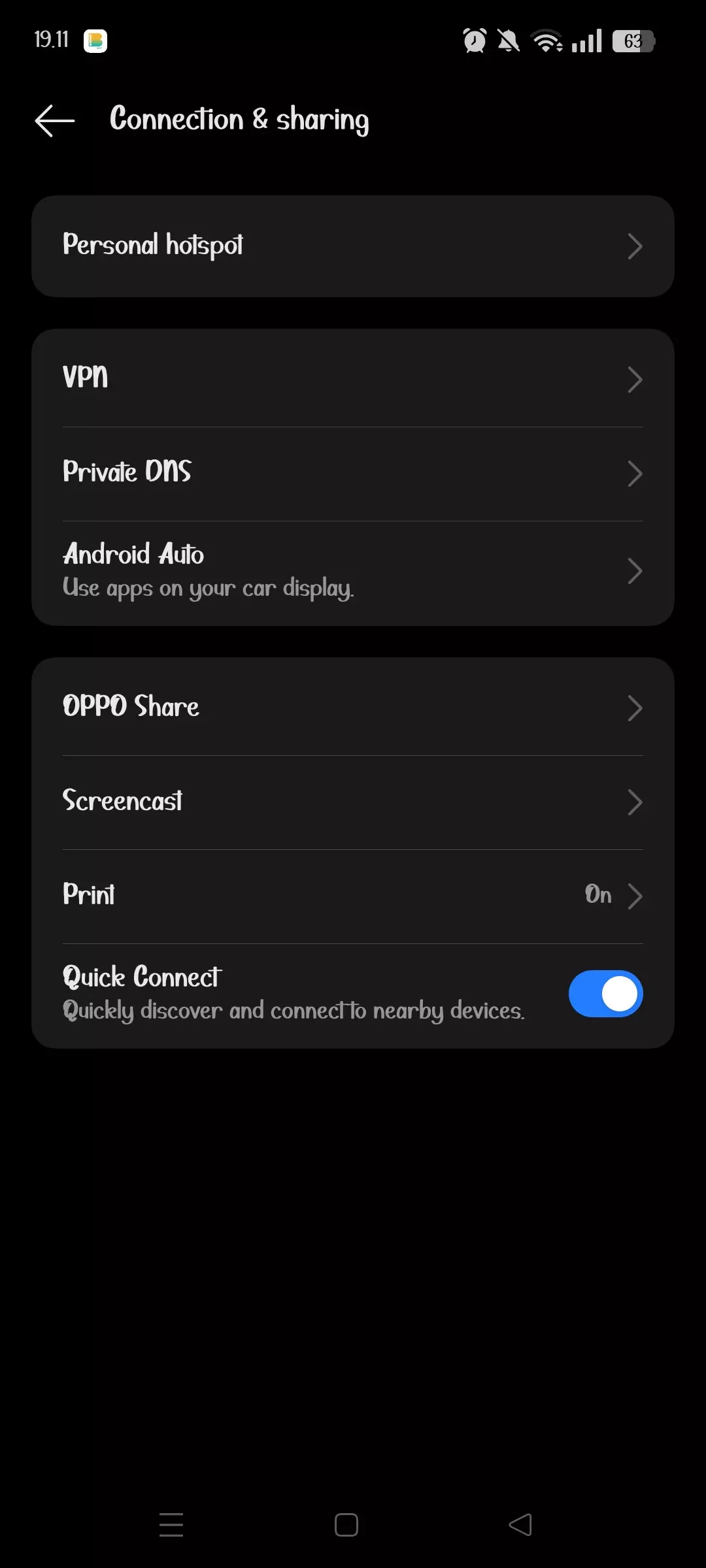706x1568 pixels.
Task: Expand the Personal hotspot entry
Action: pyautogui.click(x=353, y=246)
